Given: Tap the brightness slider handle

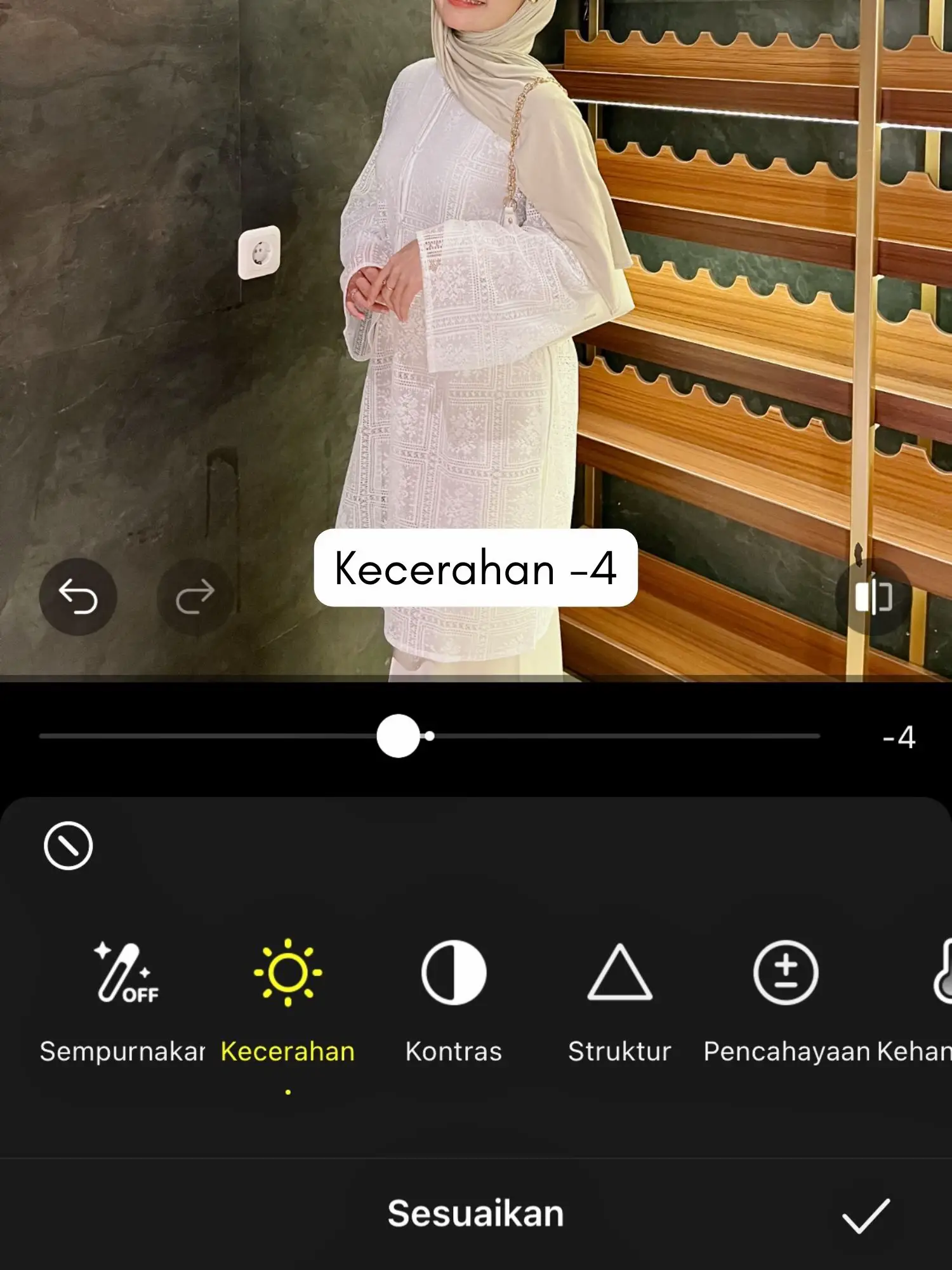Looking at the screenshot, I should (x=399, y=736).
